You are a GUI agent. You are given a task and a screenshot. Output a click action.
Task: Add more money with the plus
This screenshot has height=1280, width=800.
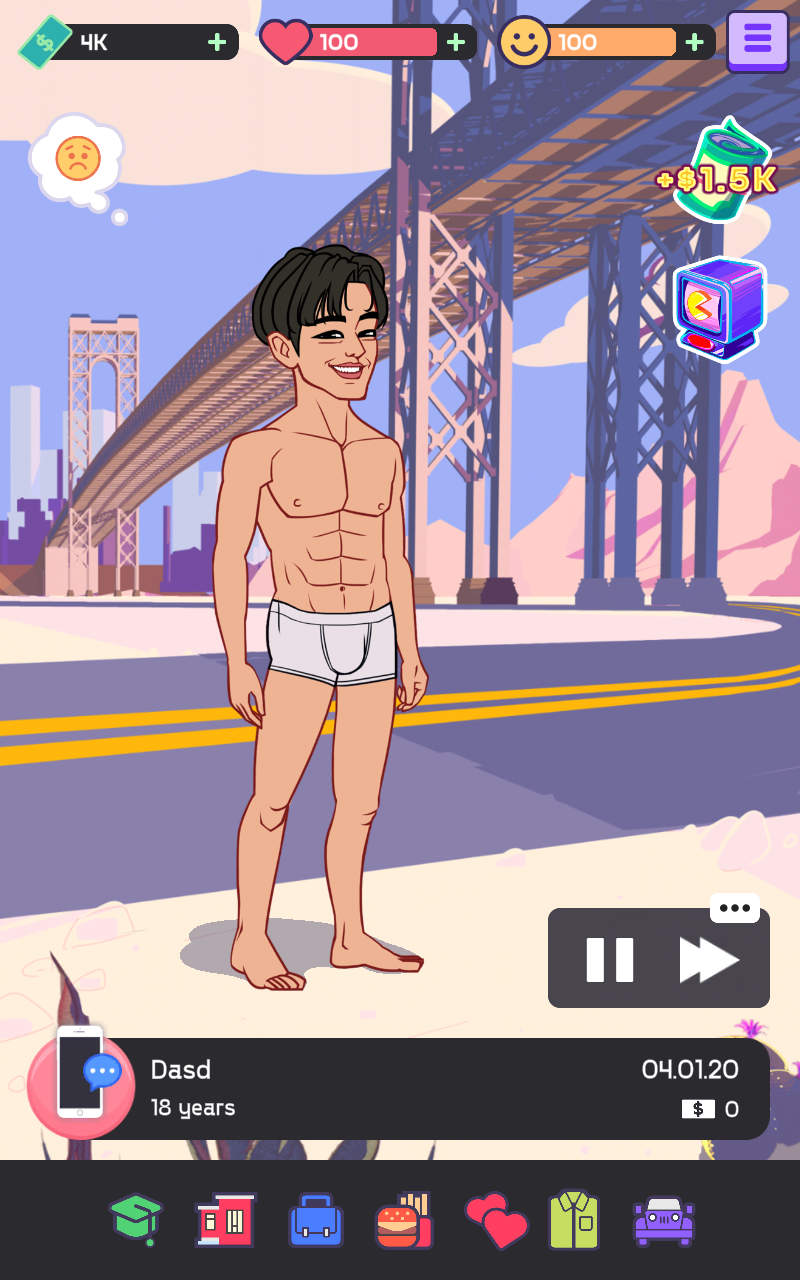[217, 42]
